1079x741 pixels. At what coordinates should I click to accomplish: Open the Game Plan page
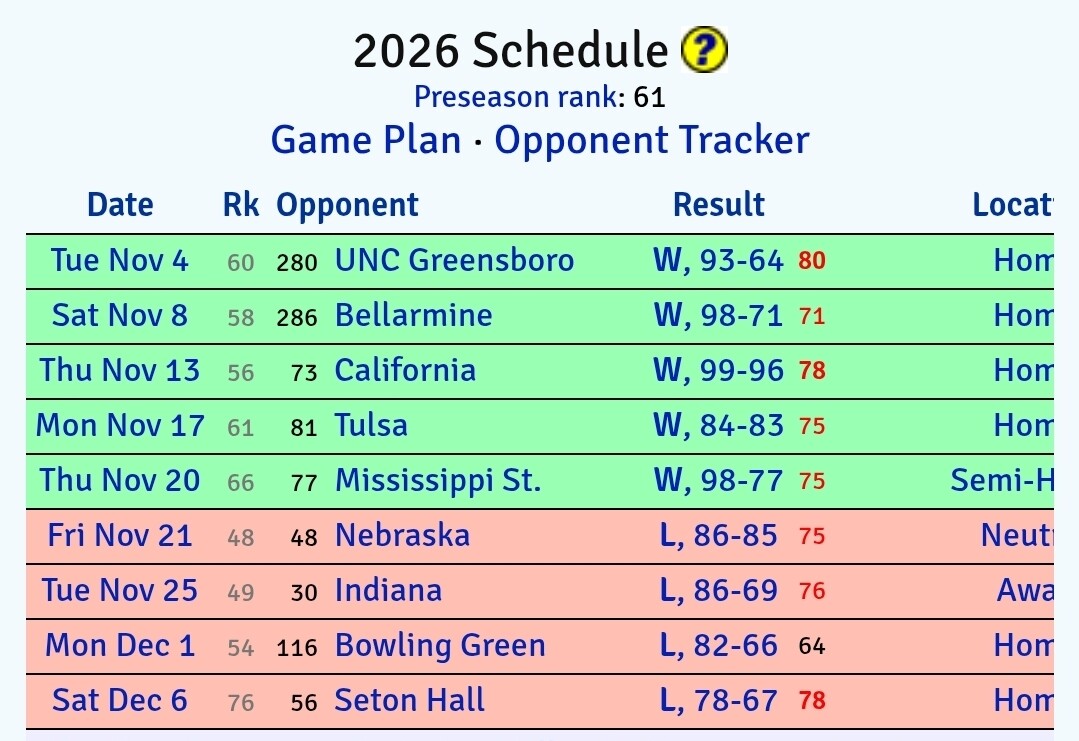point(366,140)
